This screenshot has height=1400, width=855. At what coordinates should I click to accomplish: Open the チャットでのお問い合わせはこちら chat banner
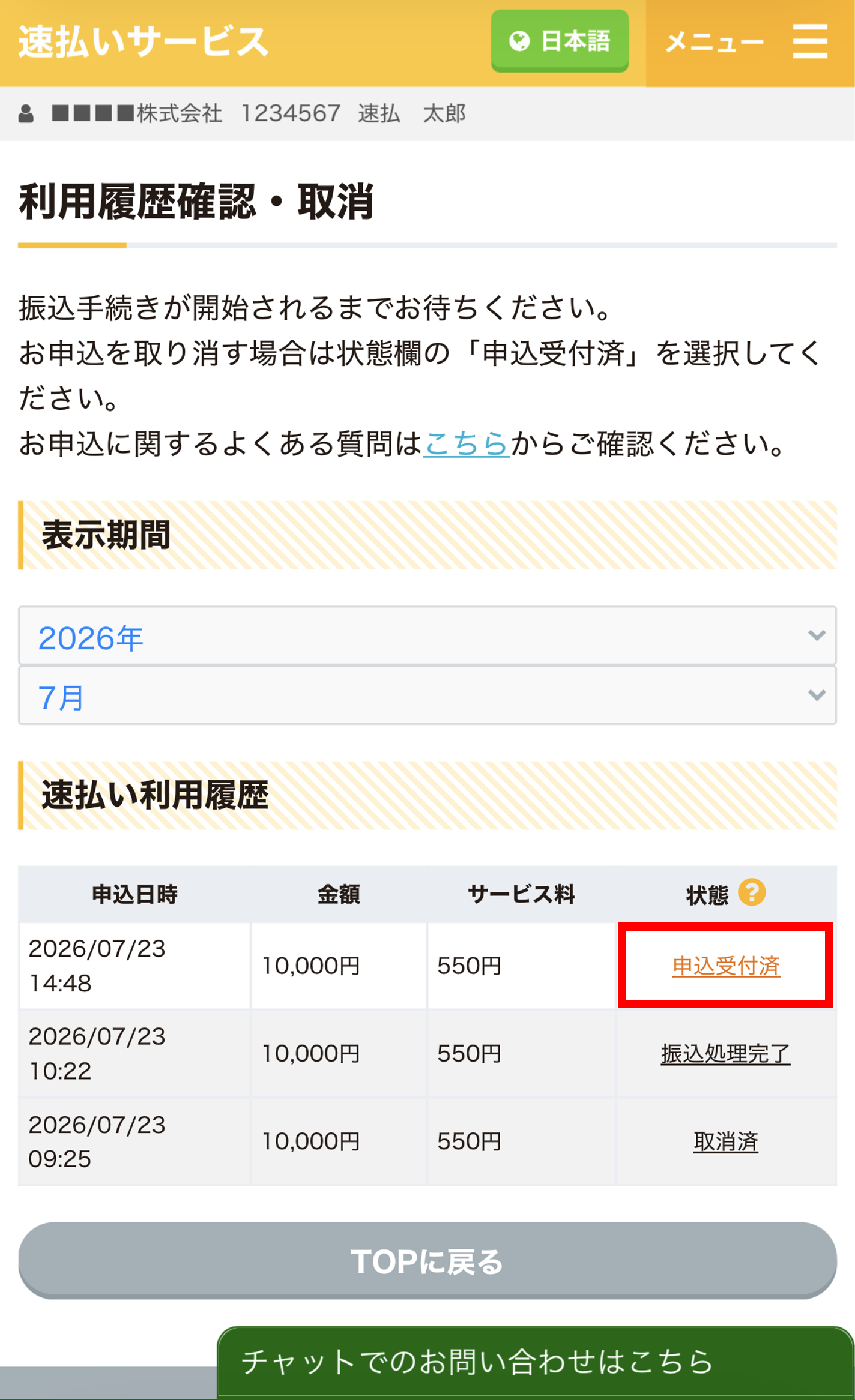click(x=536, y=1363)
